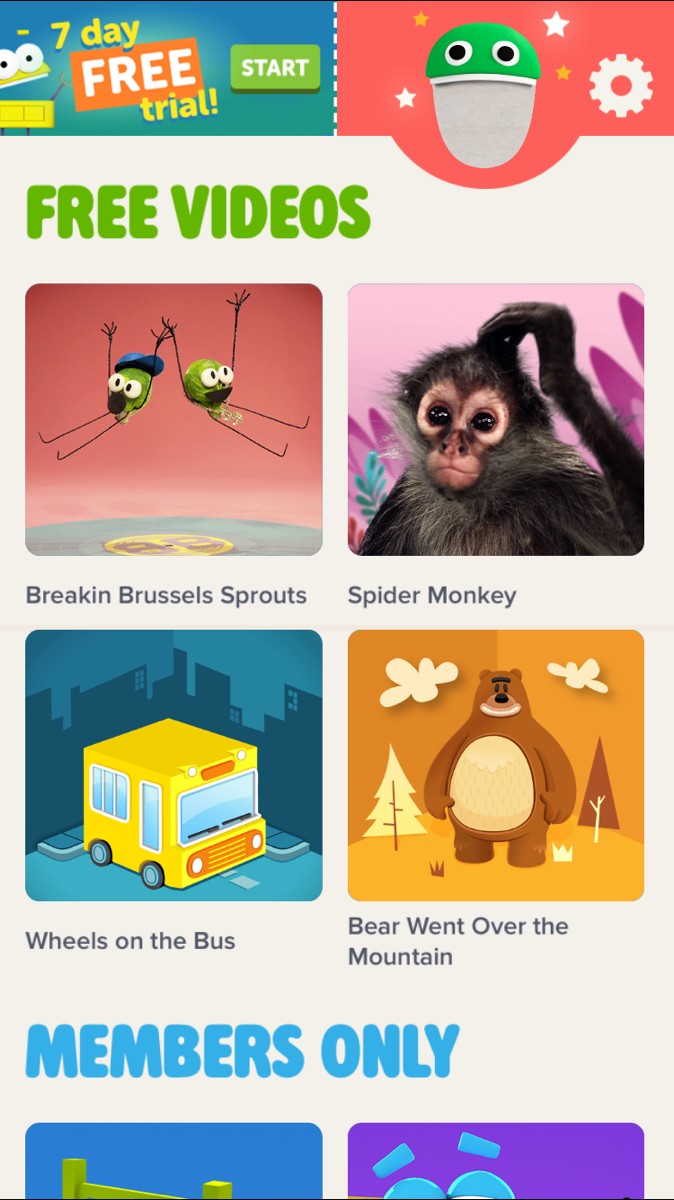Screen dimensions: 674x1200
Task: Watch the Spider Monkey video
Action: pyautogui.click(x=496, y=420)
